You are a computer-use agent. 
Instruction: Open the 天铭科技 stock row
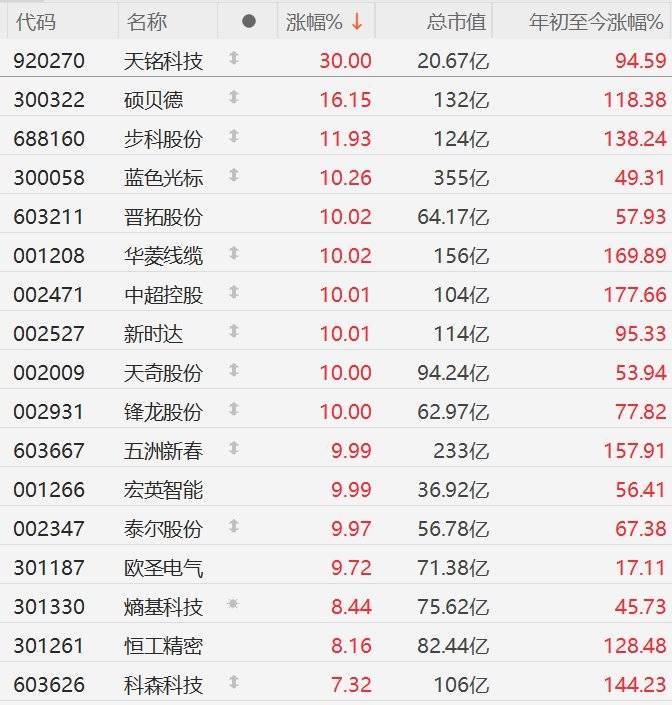pos(163,61)
